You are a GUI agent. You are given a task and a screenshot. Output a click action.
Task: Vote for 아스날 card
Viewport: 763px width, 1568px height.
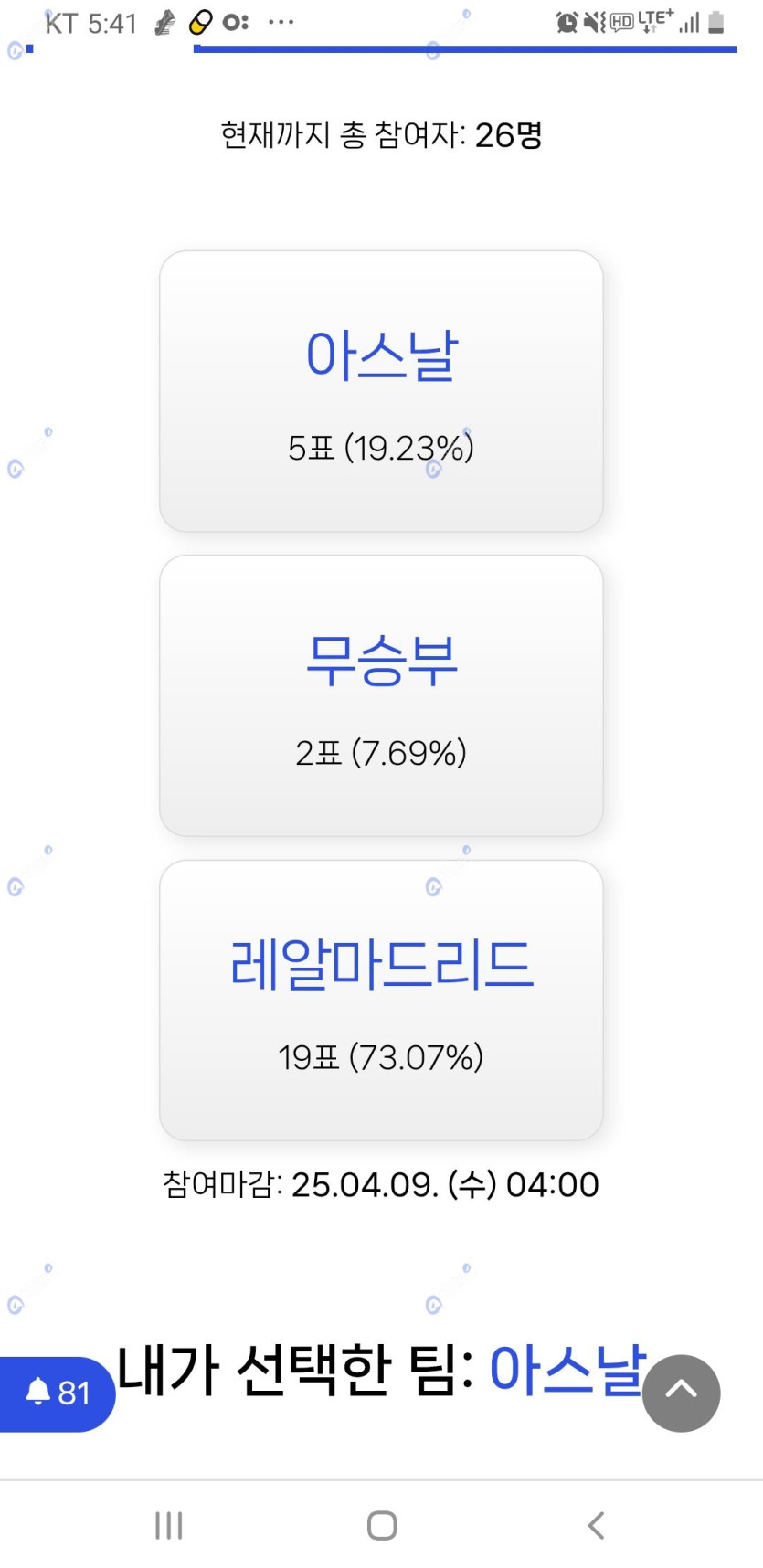pyautogui.click(x=381, y=391)
